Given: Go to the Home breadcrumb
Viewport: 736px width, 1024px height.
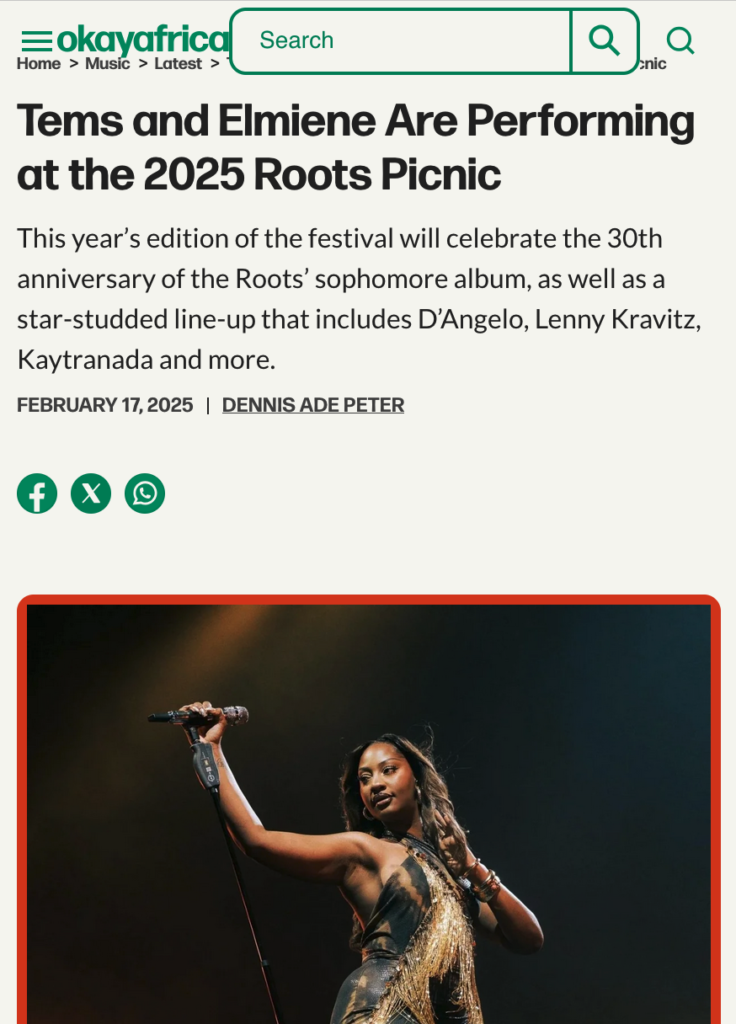Looking at the screenshot, I should pos(39,64).
